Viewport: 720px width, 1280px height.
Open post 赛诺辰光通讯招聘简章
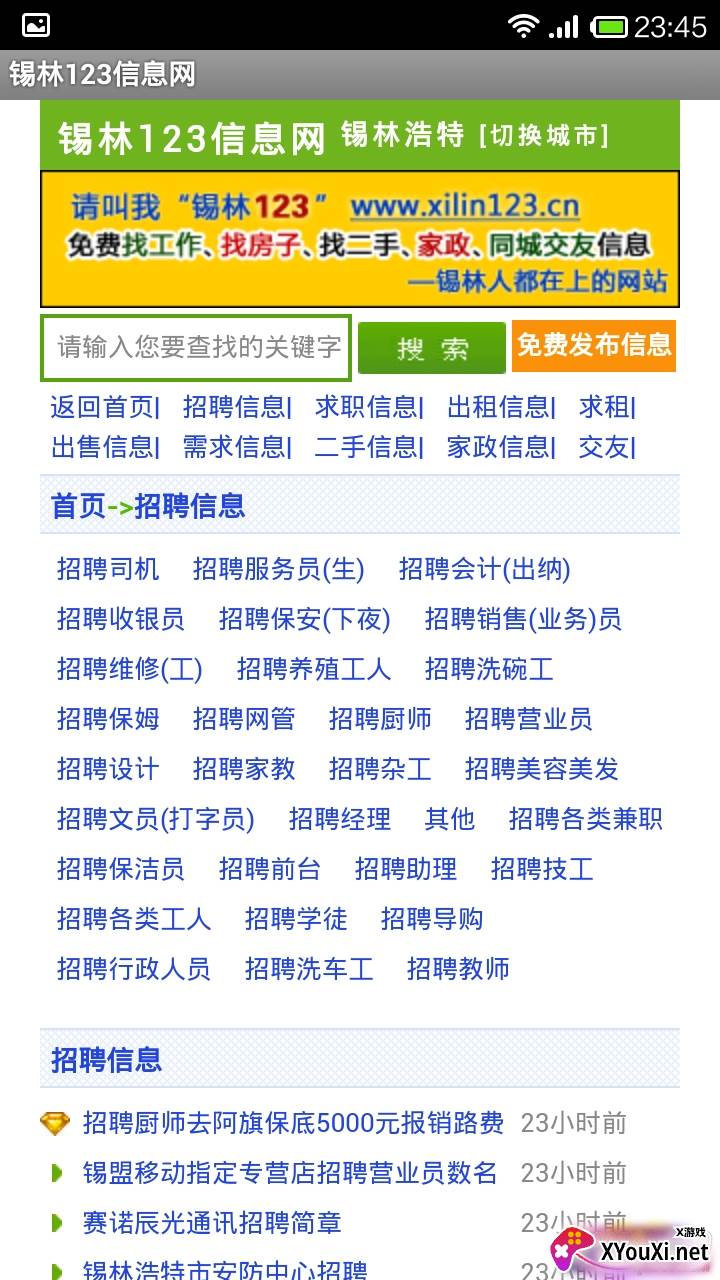click(212, 1223)
